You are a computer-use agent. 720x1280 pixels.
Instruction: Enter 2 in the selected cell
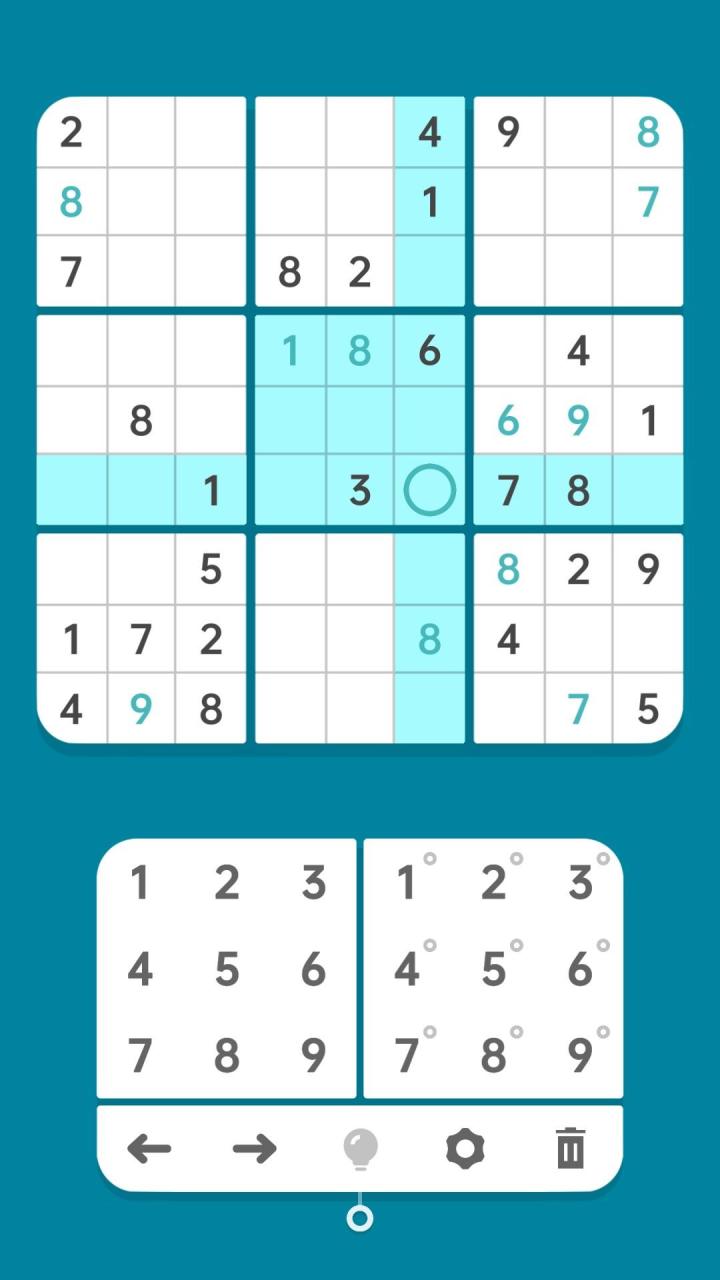point(227,883)
